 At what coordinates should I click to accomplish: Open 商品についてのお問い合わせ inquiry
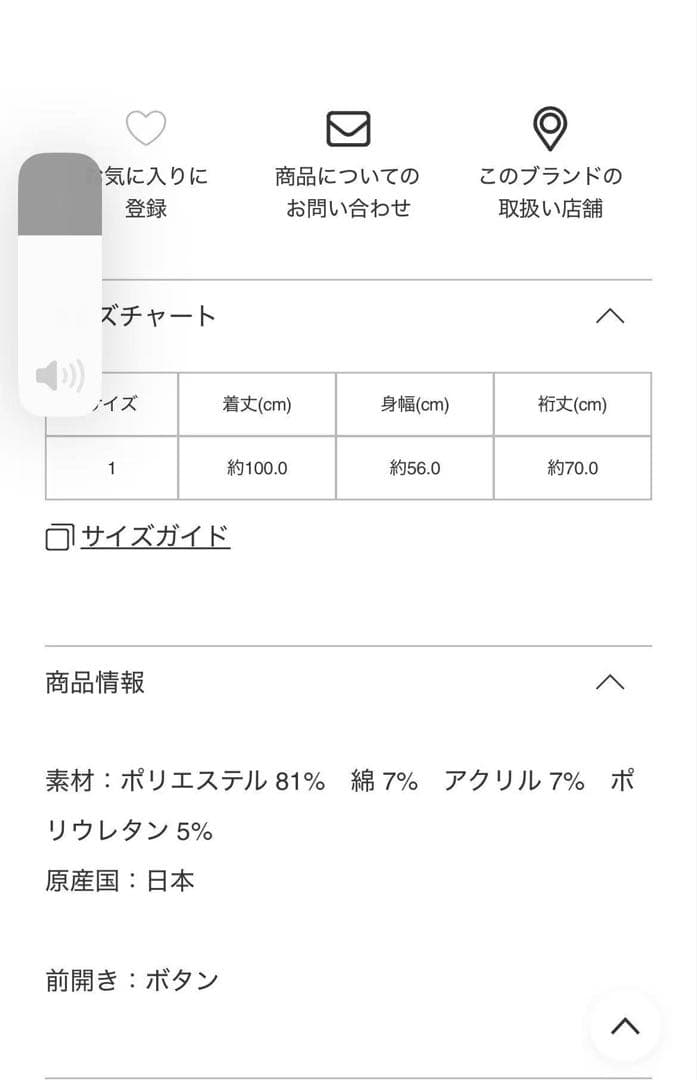[348, 166]
